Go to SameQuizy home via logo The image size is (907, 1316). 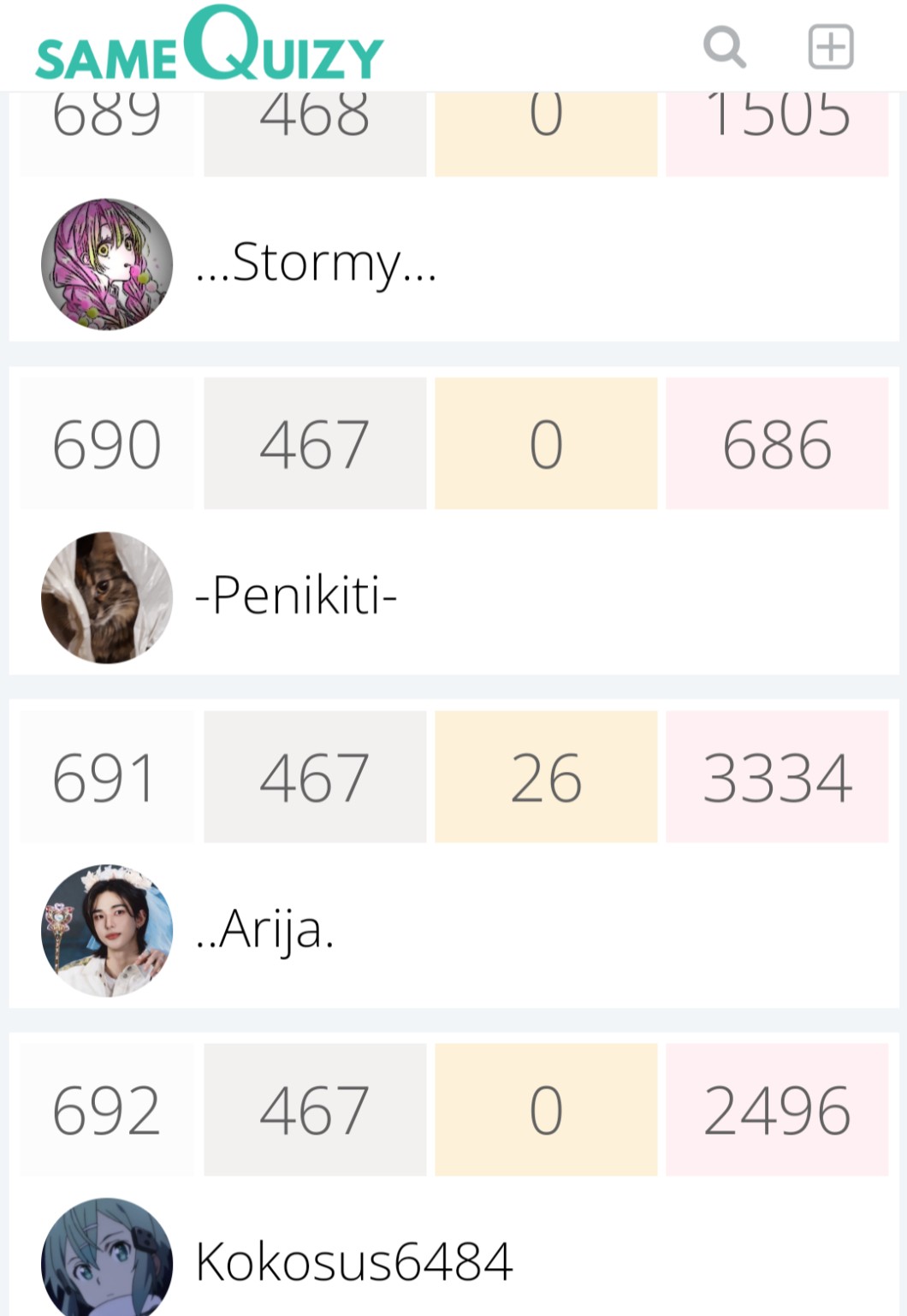[x=210, y=44]
